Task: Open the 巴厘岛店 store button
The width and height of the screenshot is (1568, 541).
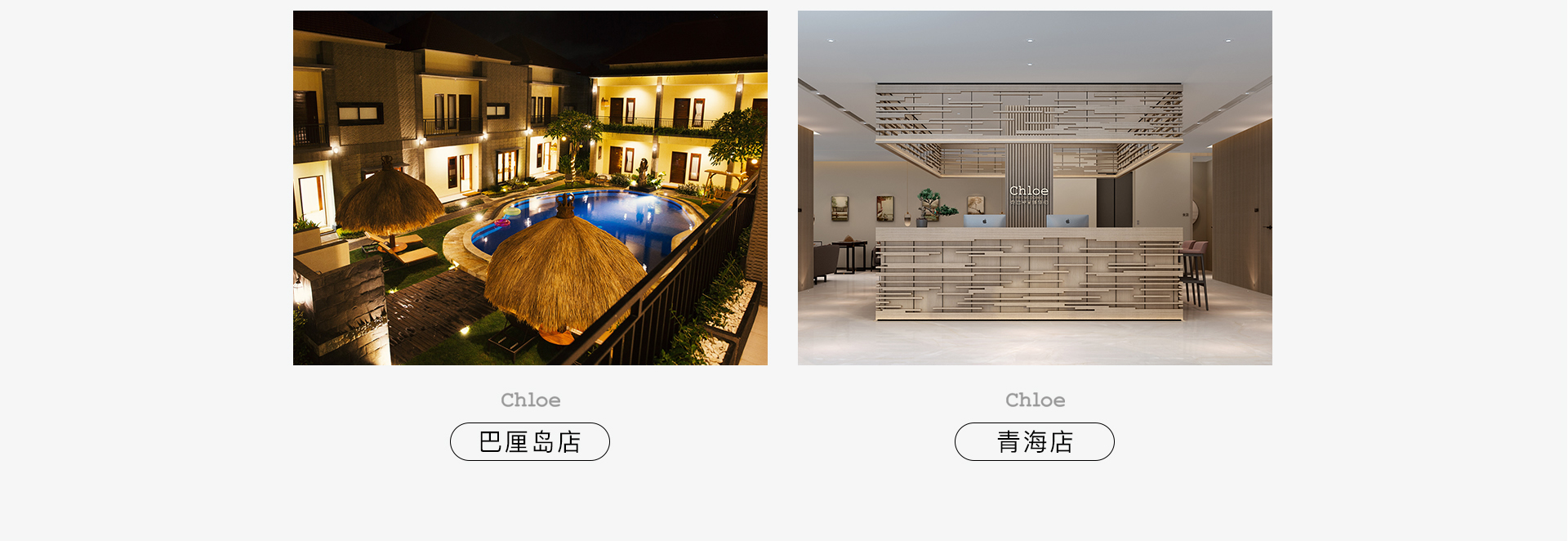Action: click(x=529, y=441)
